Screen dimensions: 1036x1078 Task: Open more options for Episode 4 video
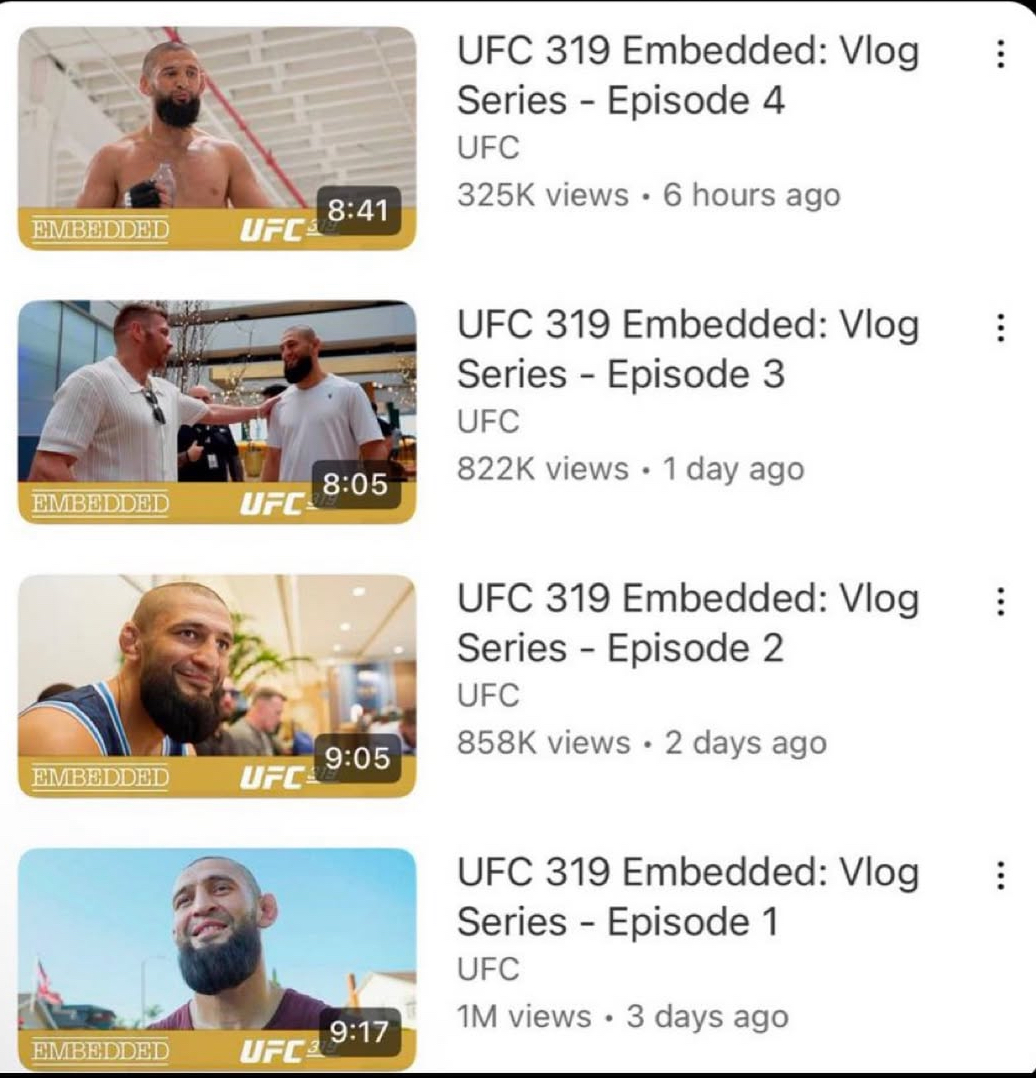point(1000,53)
